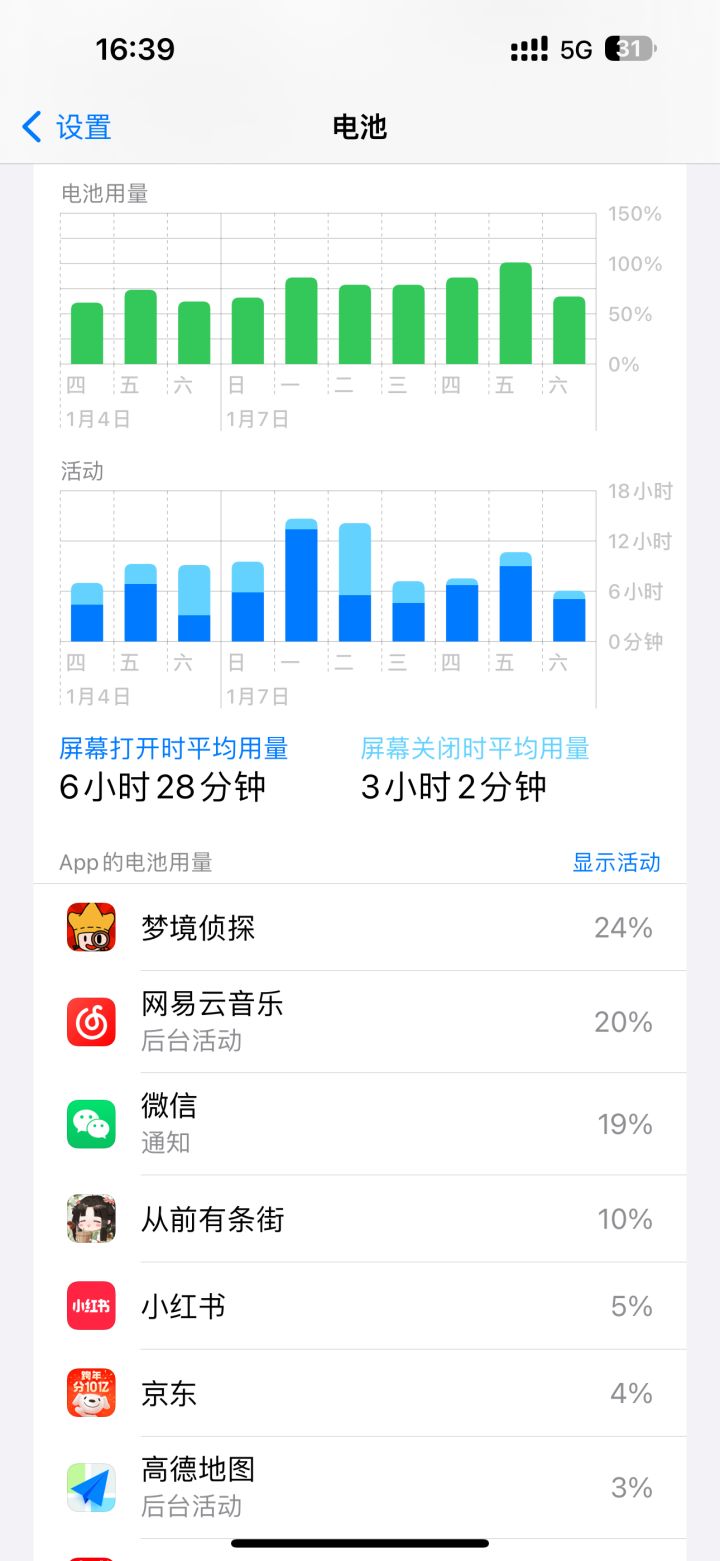This screenshot has height=1561, width=720.
Task: Tap the 电池 page title
Action: [x=360, y=127]
